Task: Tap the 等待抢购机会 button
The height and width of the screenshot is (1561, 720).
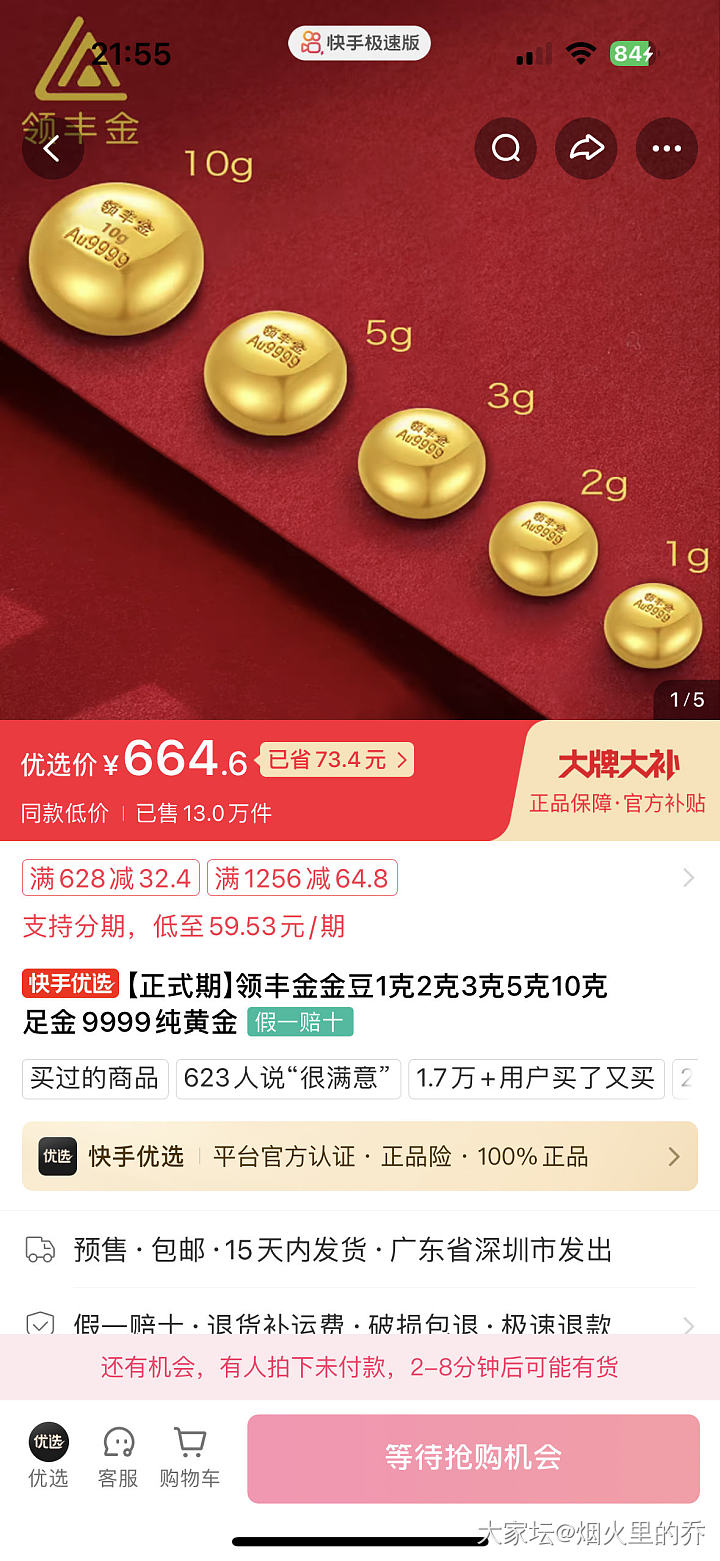Action: pos(473,1457)
